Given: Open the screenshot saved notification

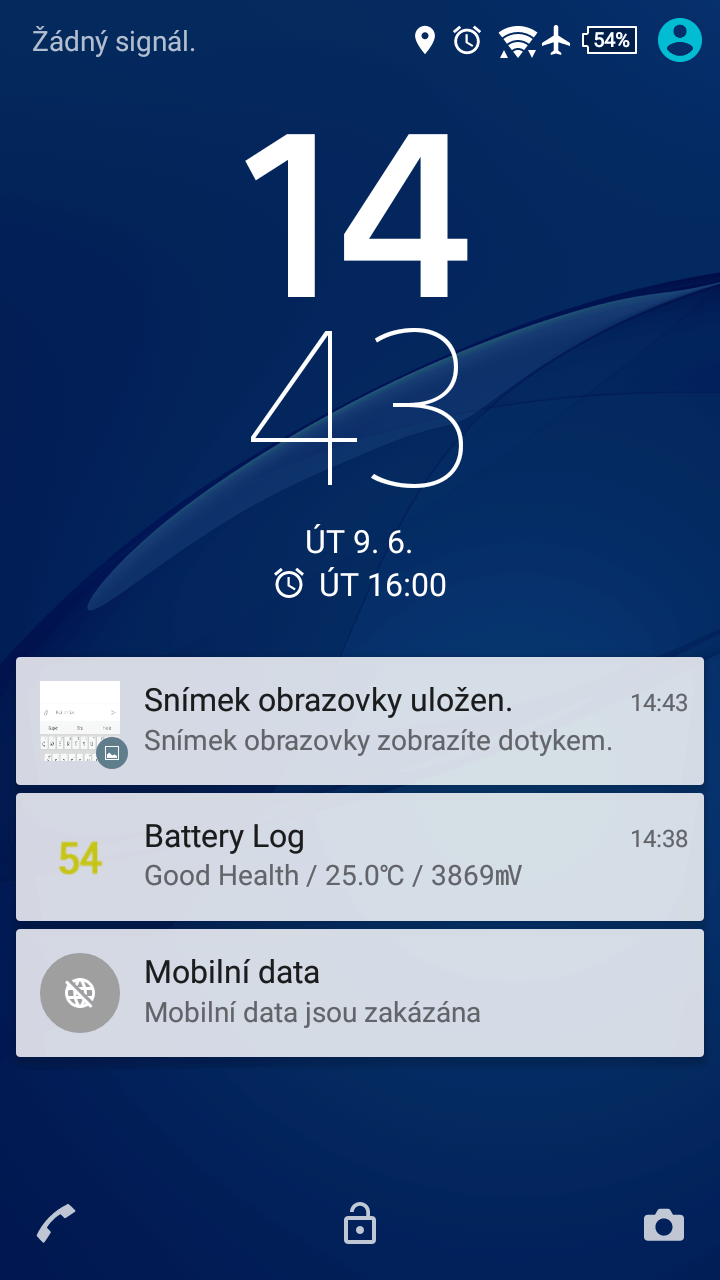Looking at the screenshot, I should tap(360, 721).
